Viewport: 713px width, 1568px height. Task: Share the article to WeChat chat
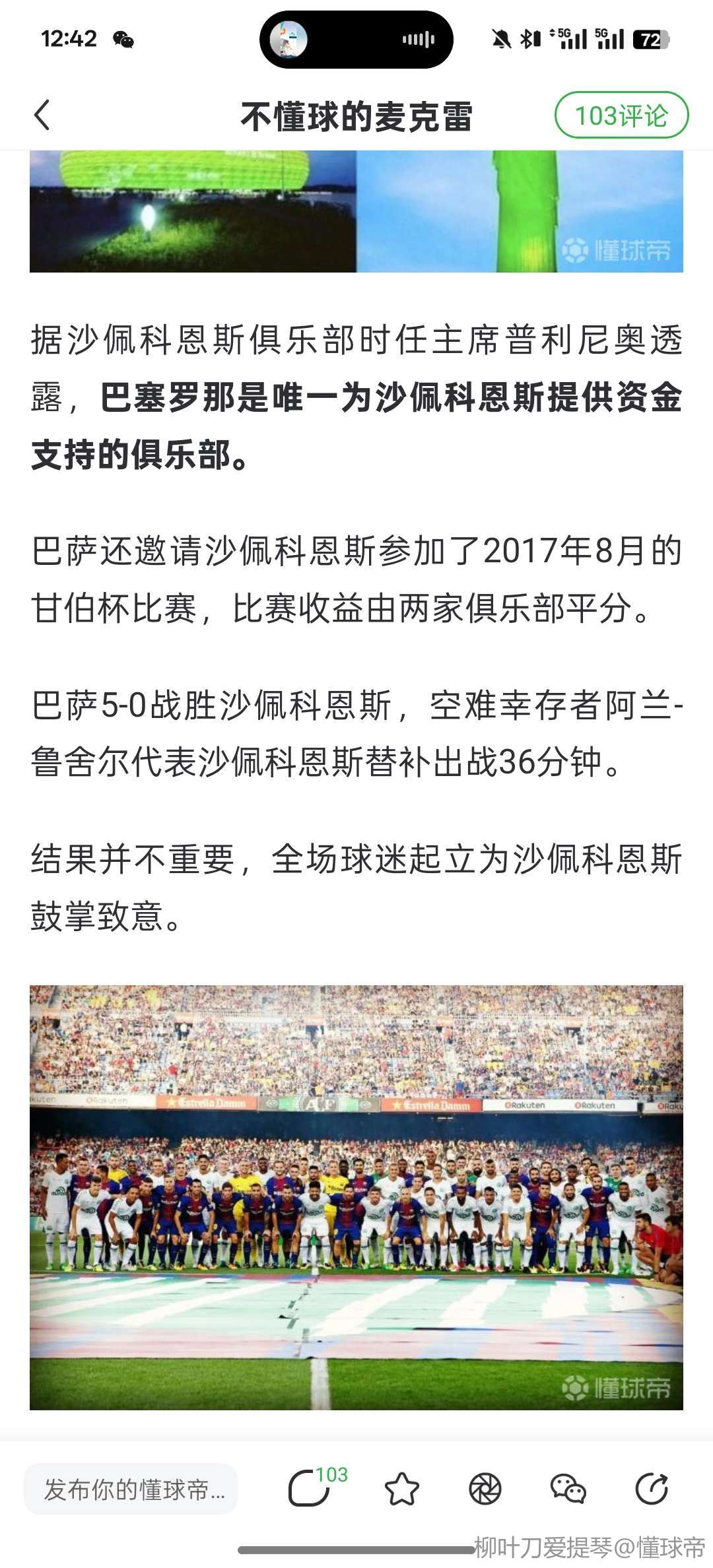(x=568, y=1489)
